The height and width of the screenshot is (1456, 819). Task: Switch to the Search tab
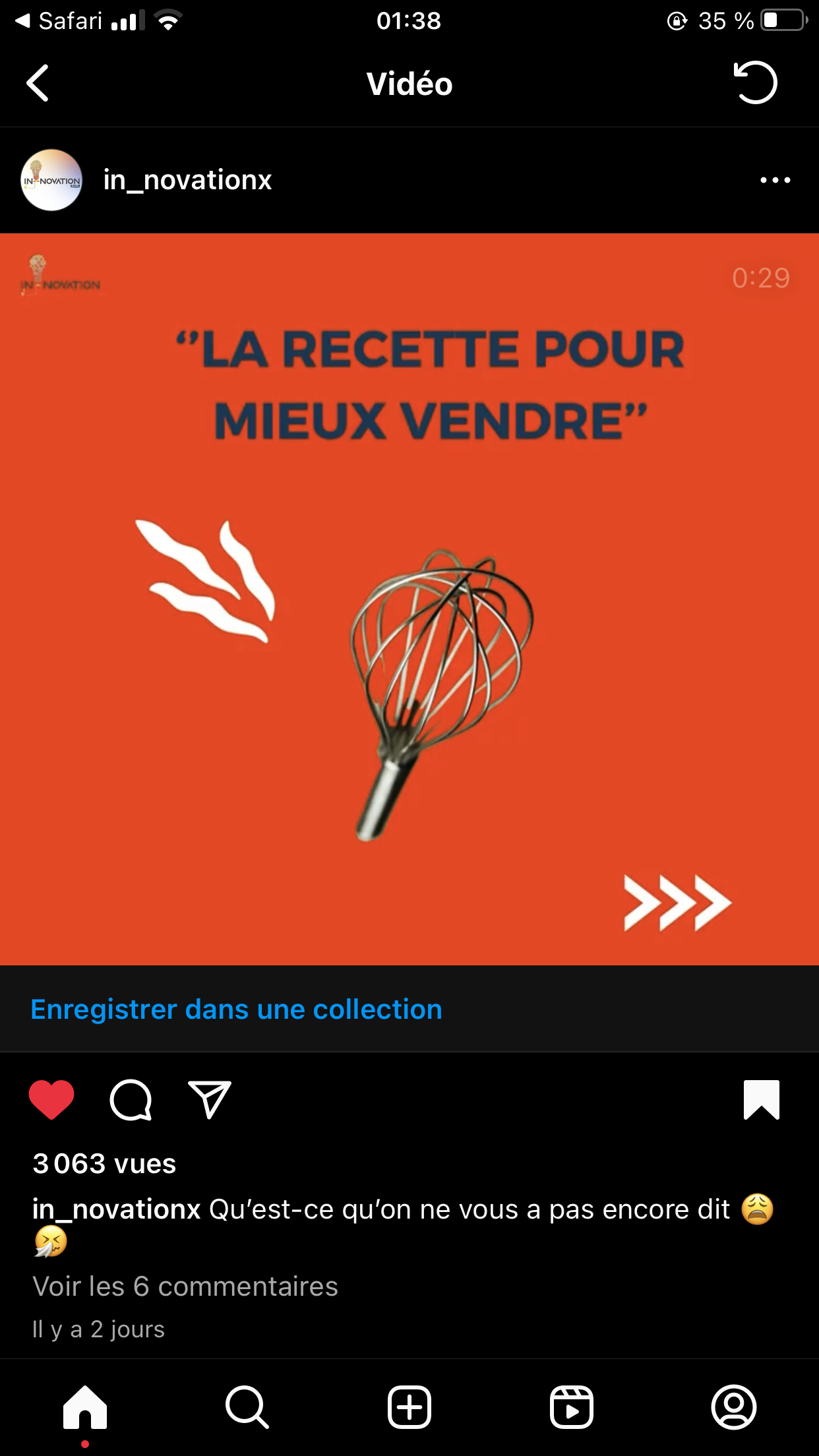click(x=247, y=1407)
